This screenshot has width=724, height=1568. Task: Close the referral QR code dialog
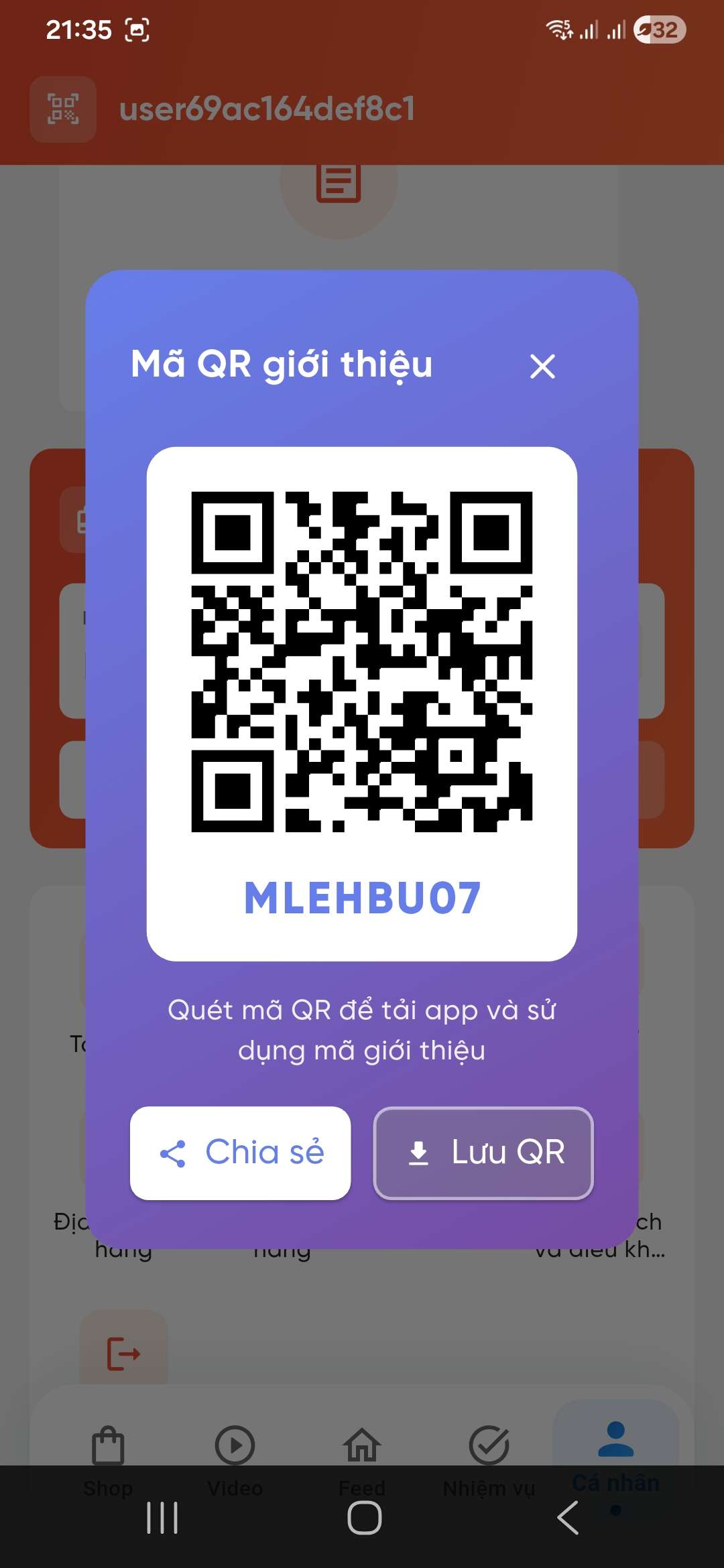pyautogui.click(x=542, y=367)
